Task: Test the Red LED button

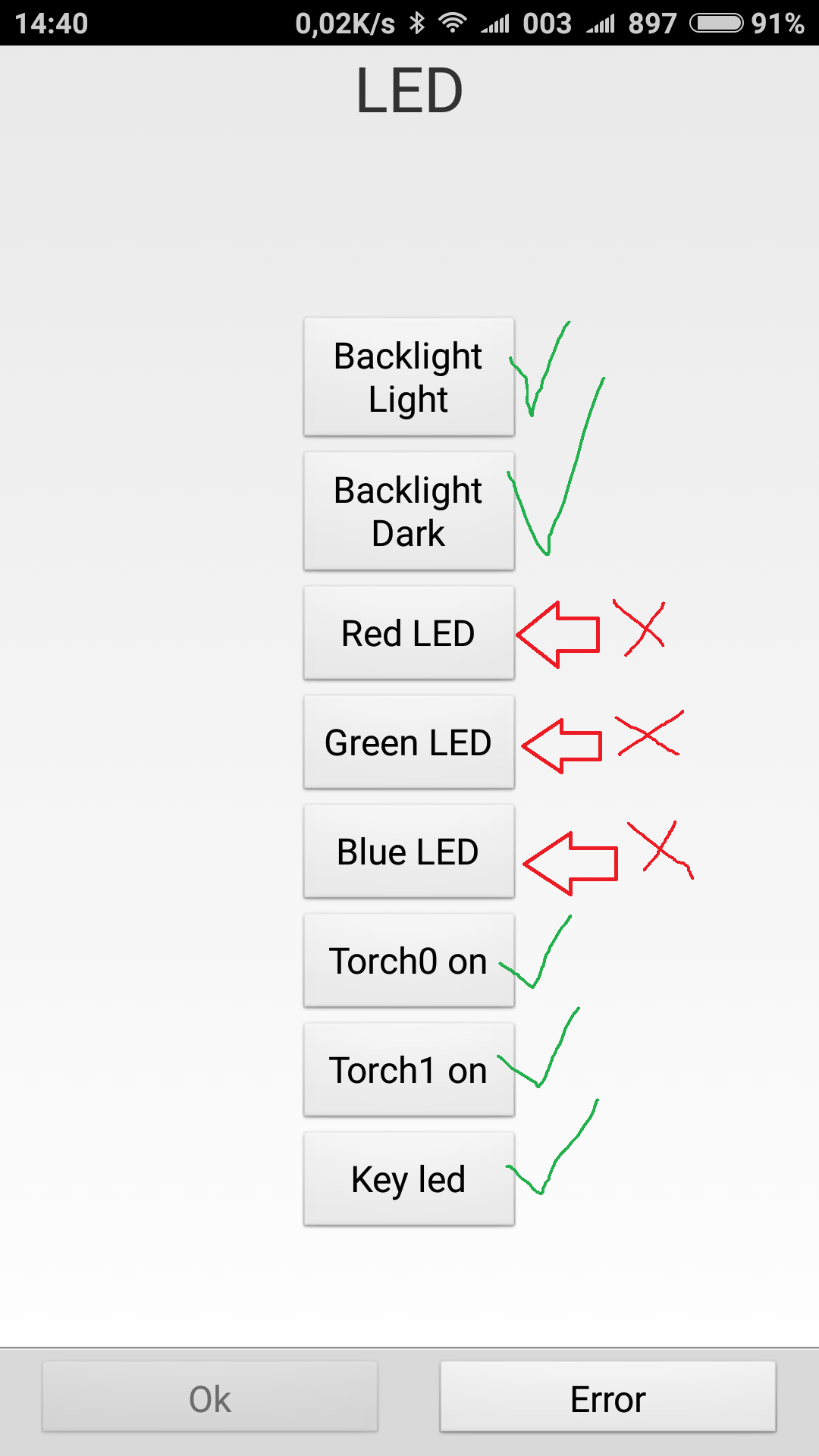Action: pyautogui.click(x=409, y=633)
